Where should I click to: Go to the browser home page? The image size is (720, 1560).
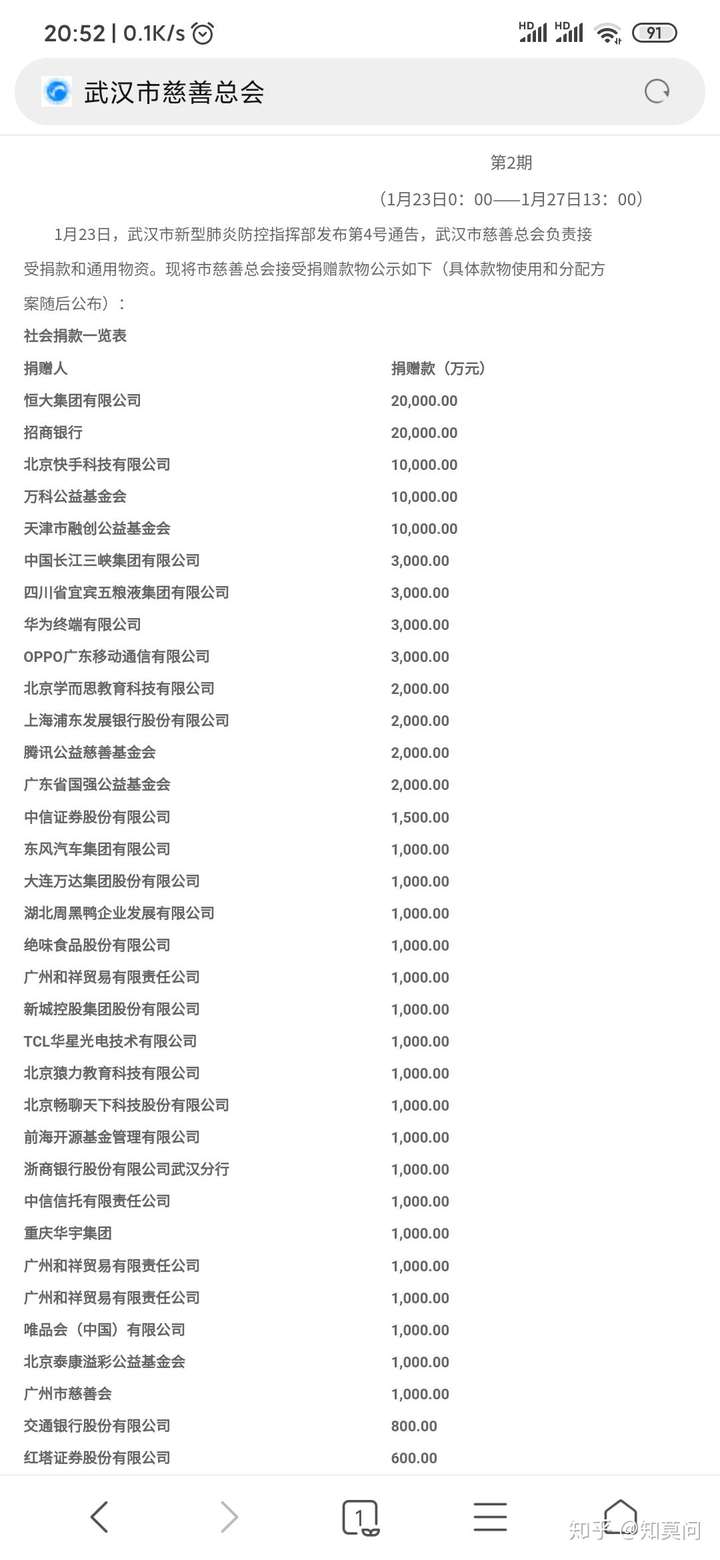pyautogui.click(x=620, y=1517)
